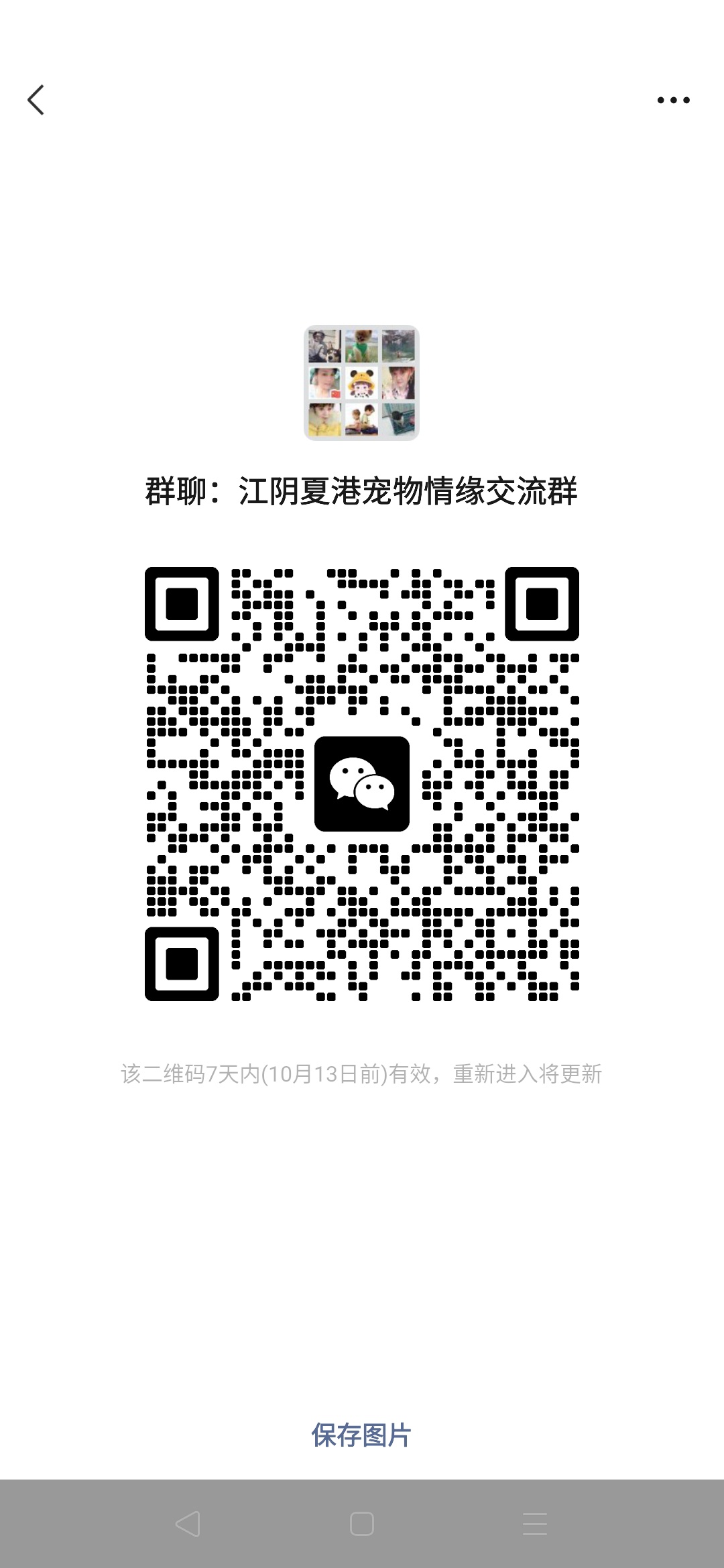The image size is (724, 1568).
Task: Tap 保存图片 to save the QR image
Action: 361,1435
